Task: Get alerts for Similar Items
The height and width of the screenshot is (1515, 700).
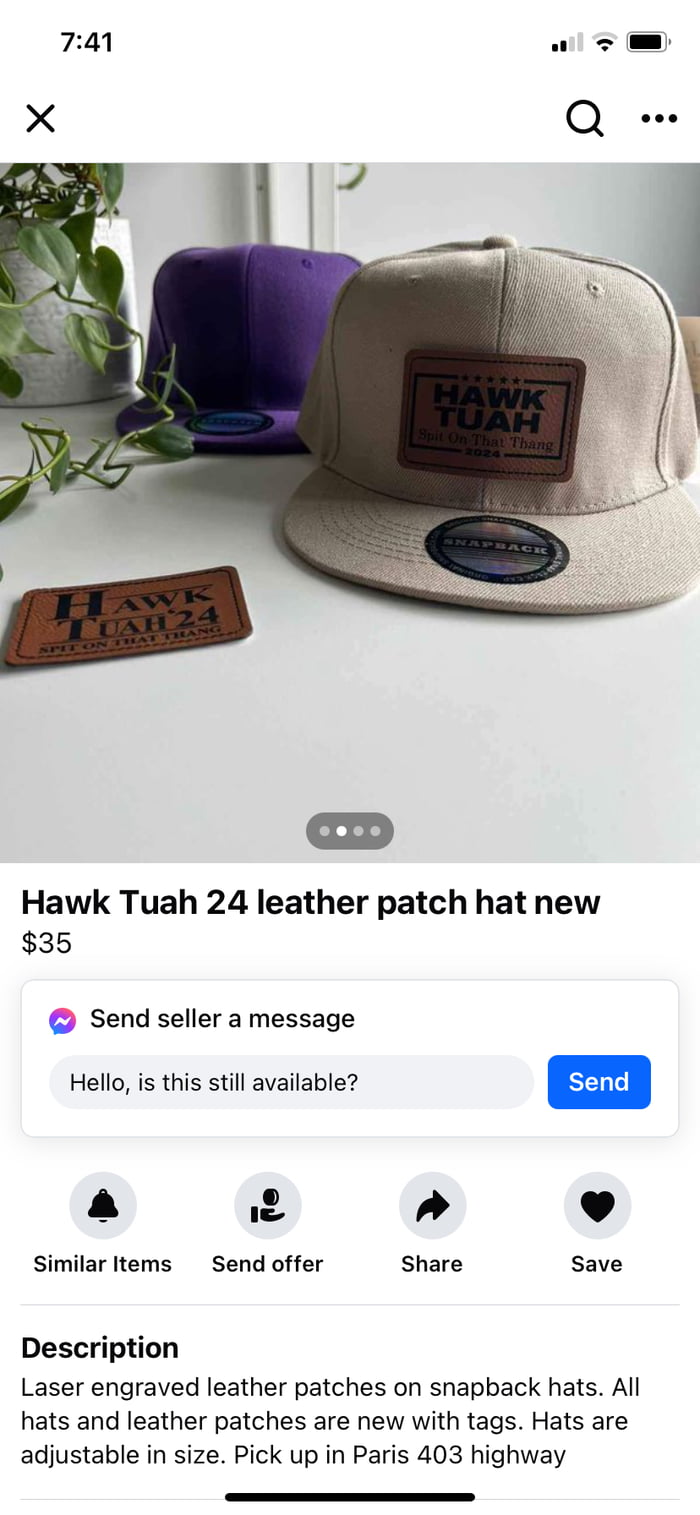Action: 103,1206
